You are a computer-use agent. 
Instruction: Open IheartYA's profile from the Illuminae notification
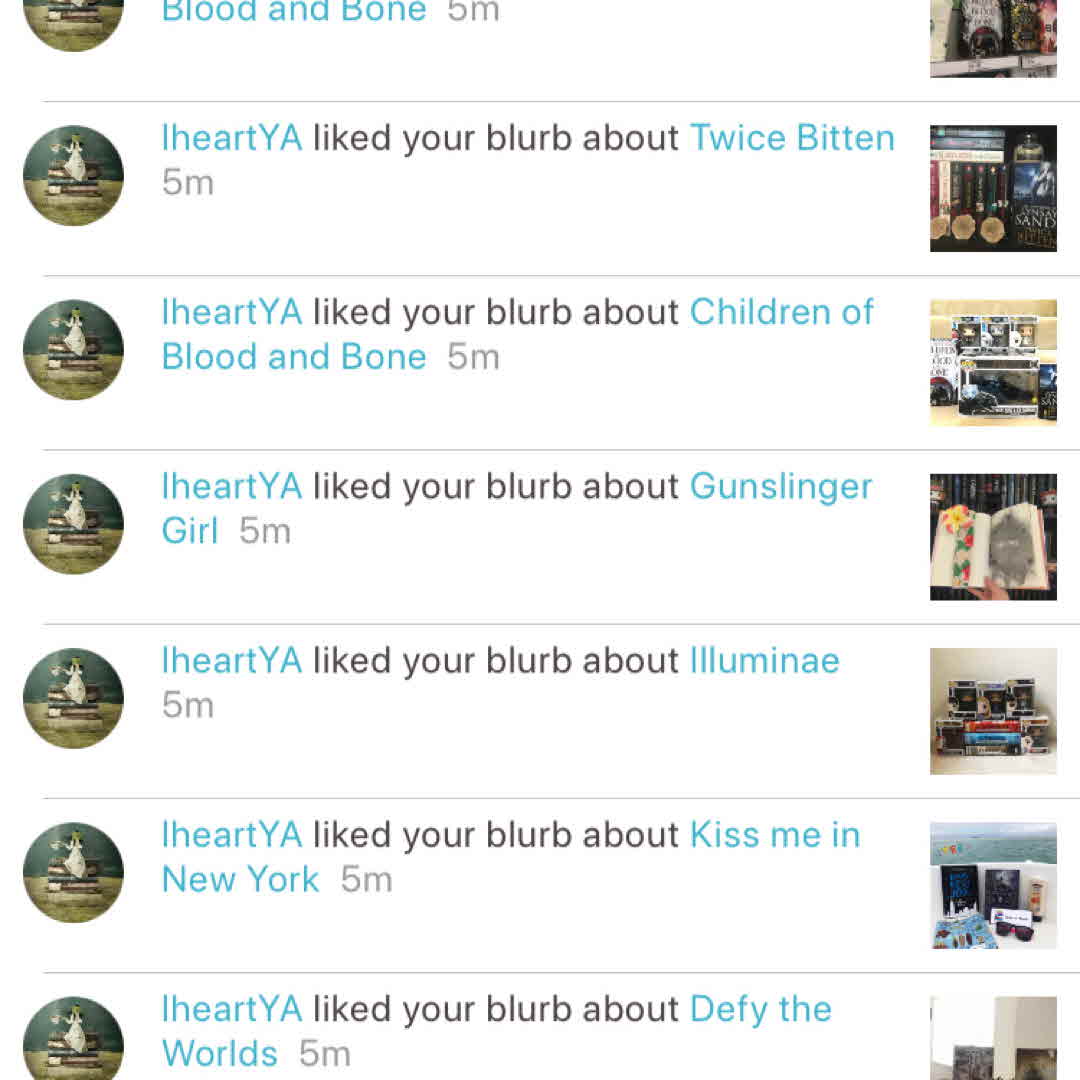tap(231, 661)
